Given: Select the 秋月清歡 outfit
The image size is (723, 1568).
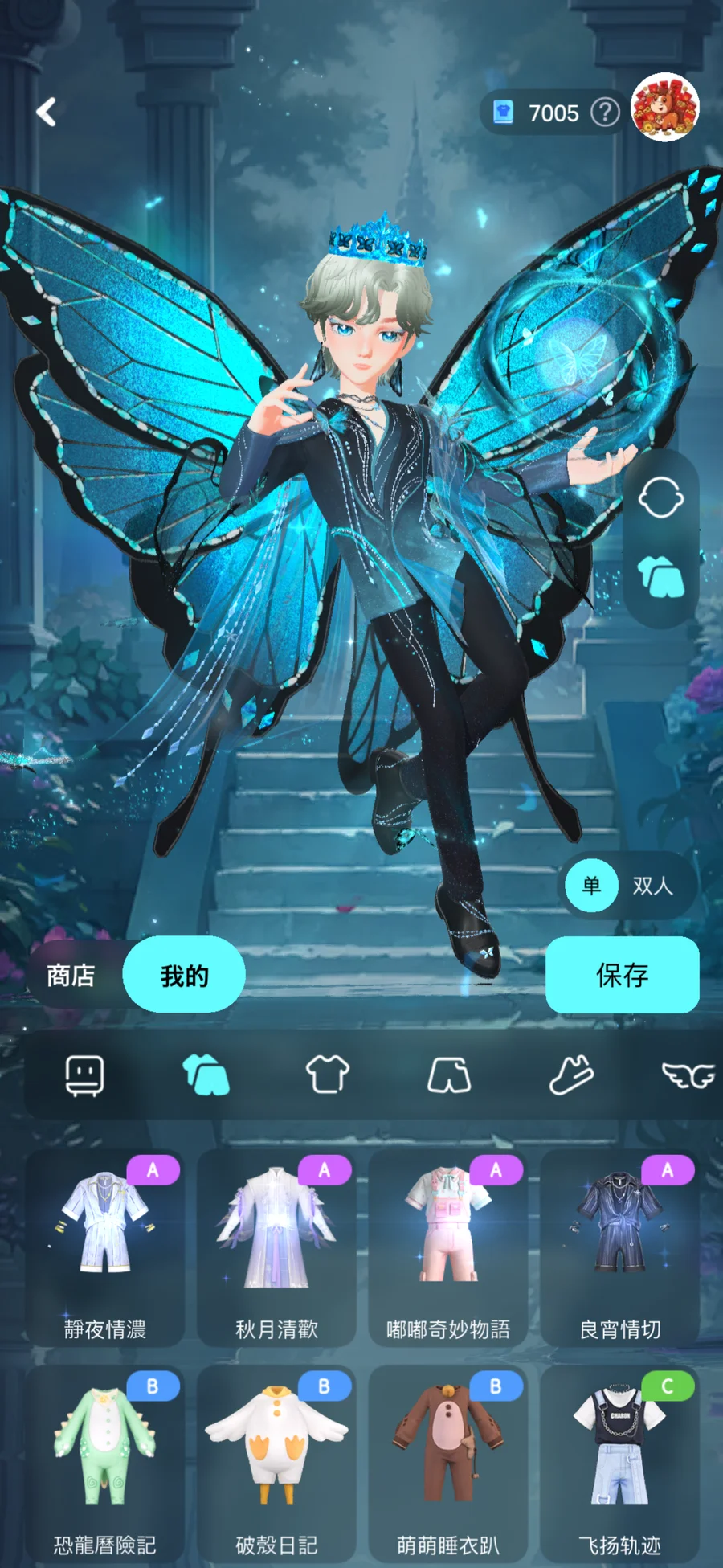Looking at the screenshot, I should click(x=276, y=1247).
